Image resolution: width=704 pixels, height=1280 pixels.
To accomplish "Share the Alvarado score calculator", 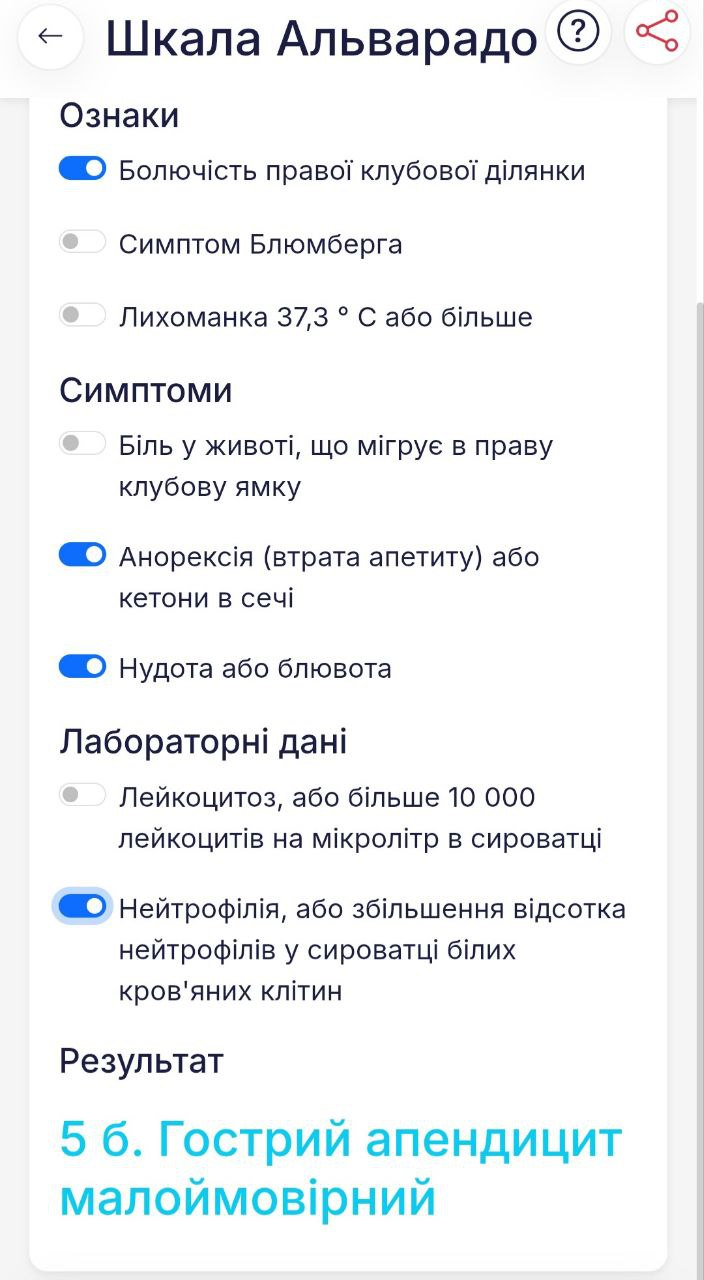I will pyautogui.click(x=657, y=33).
